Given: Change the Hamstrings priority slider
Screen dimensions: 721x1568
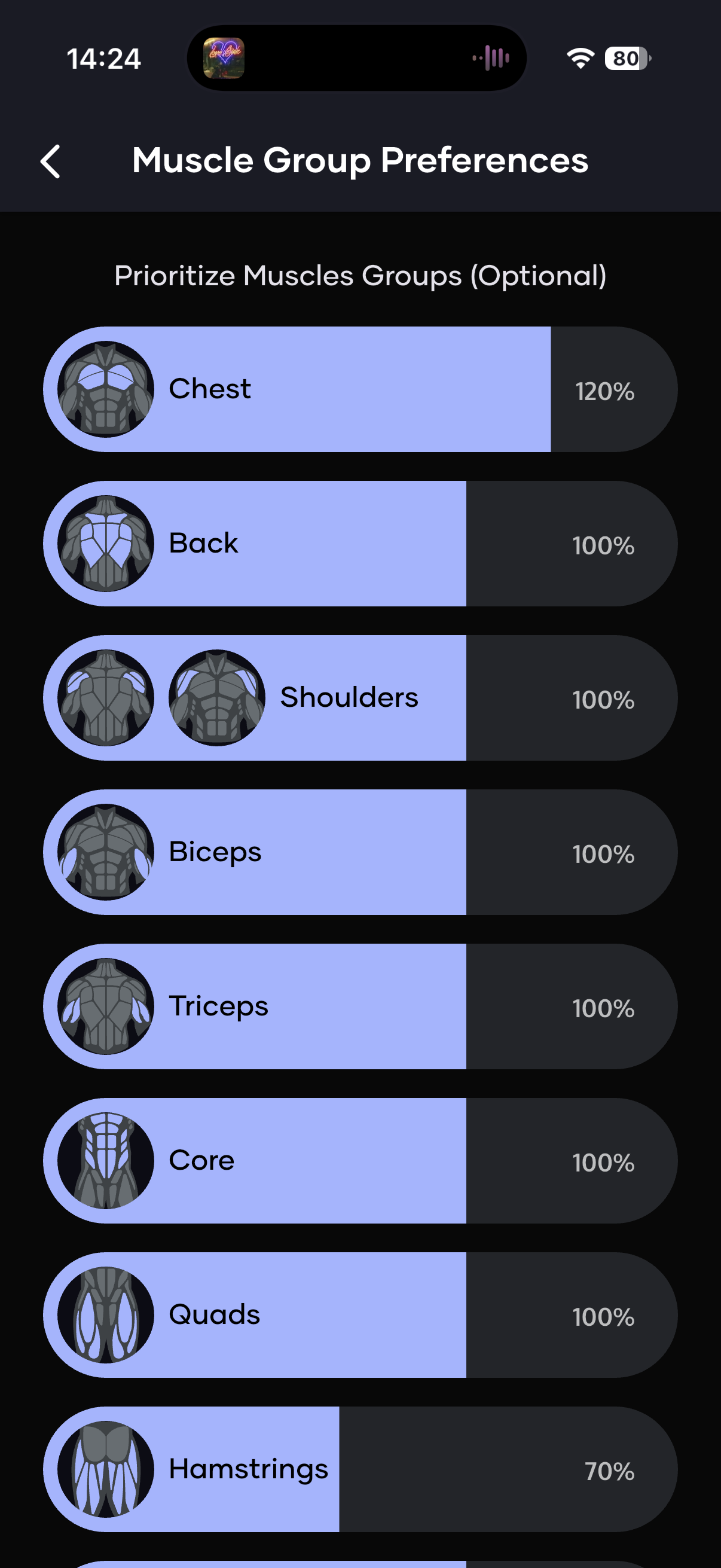Looking at the screenshot, I should (x=360, y=1469).
